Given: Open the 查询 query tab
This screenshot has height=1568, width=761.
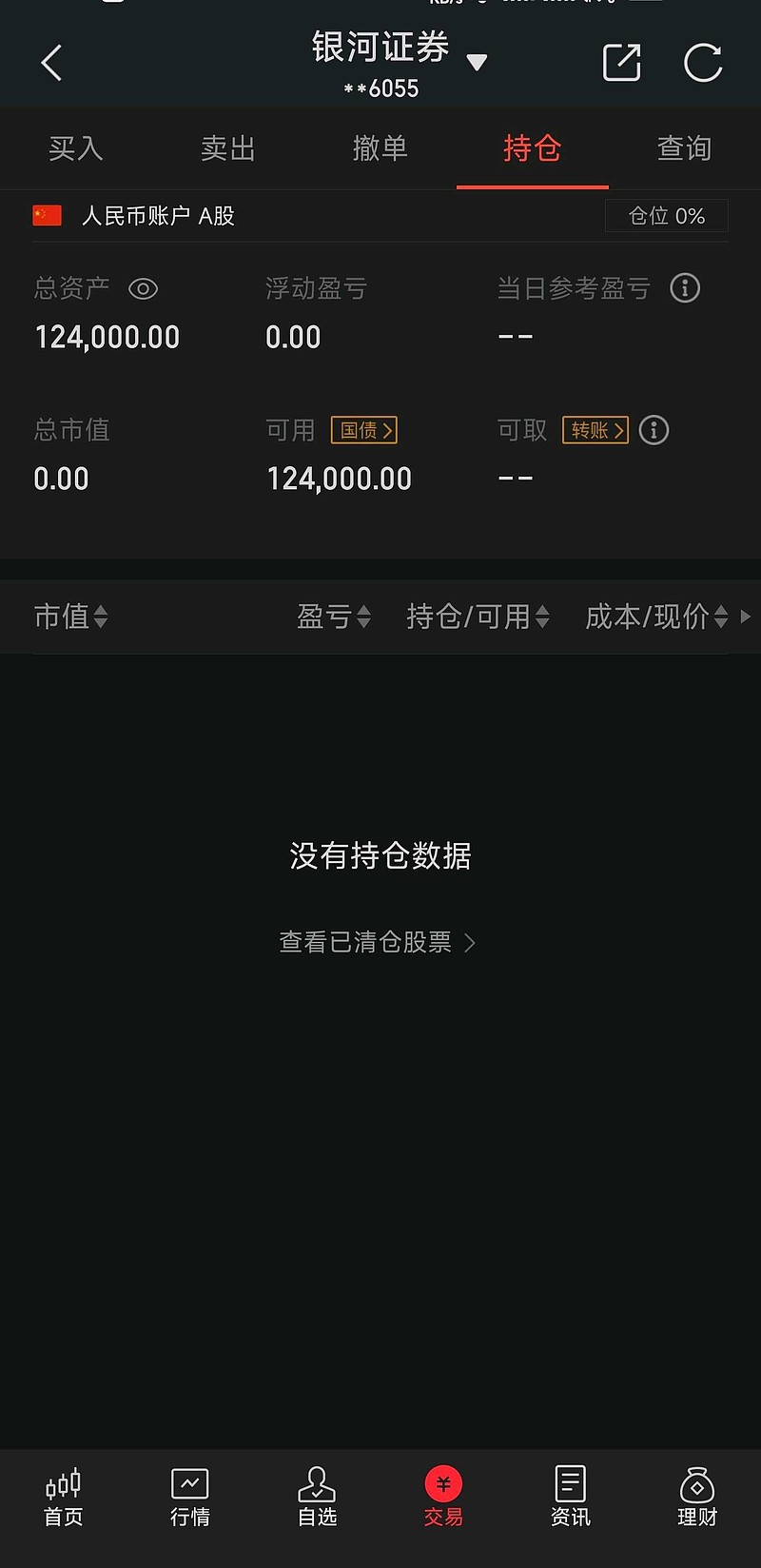Looking at the screenshot, I should pyautogui.click(x=684, y=148).
